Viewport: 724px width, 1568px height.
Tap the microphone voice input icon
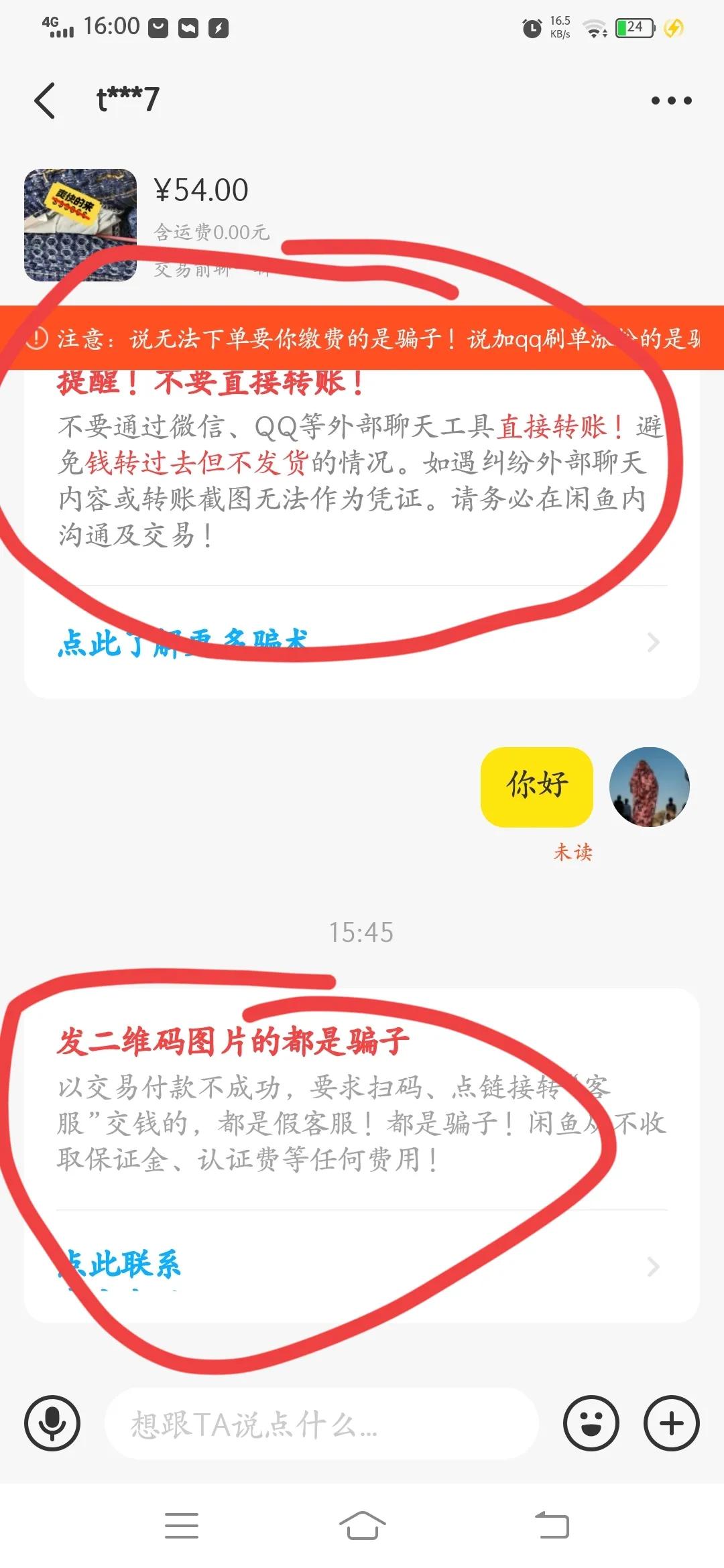(x=52, y=1425)
